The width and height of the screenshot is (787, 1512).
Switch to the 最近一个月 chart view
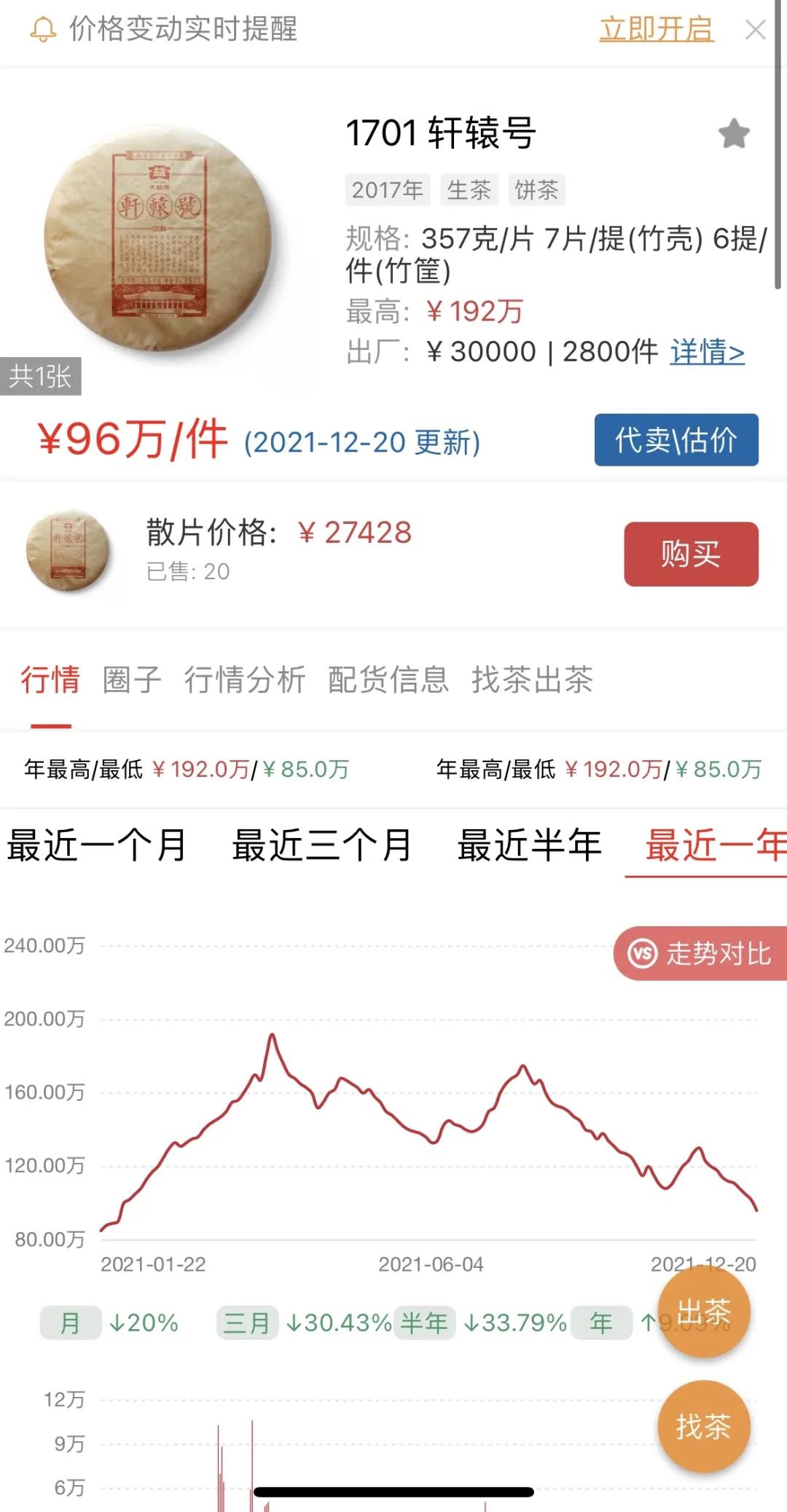click(x=95, y=843)
